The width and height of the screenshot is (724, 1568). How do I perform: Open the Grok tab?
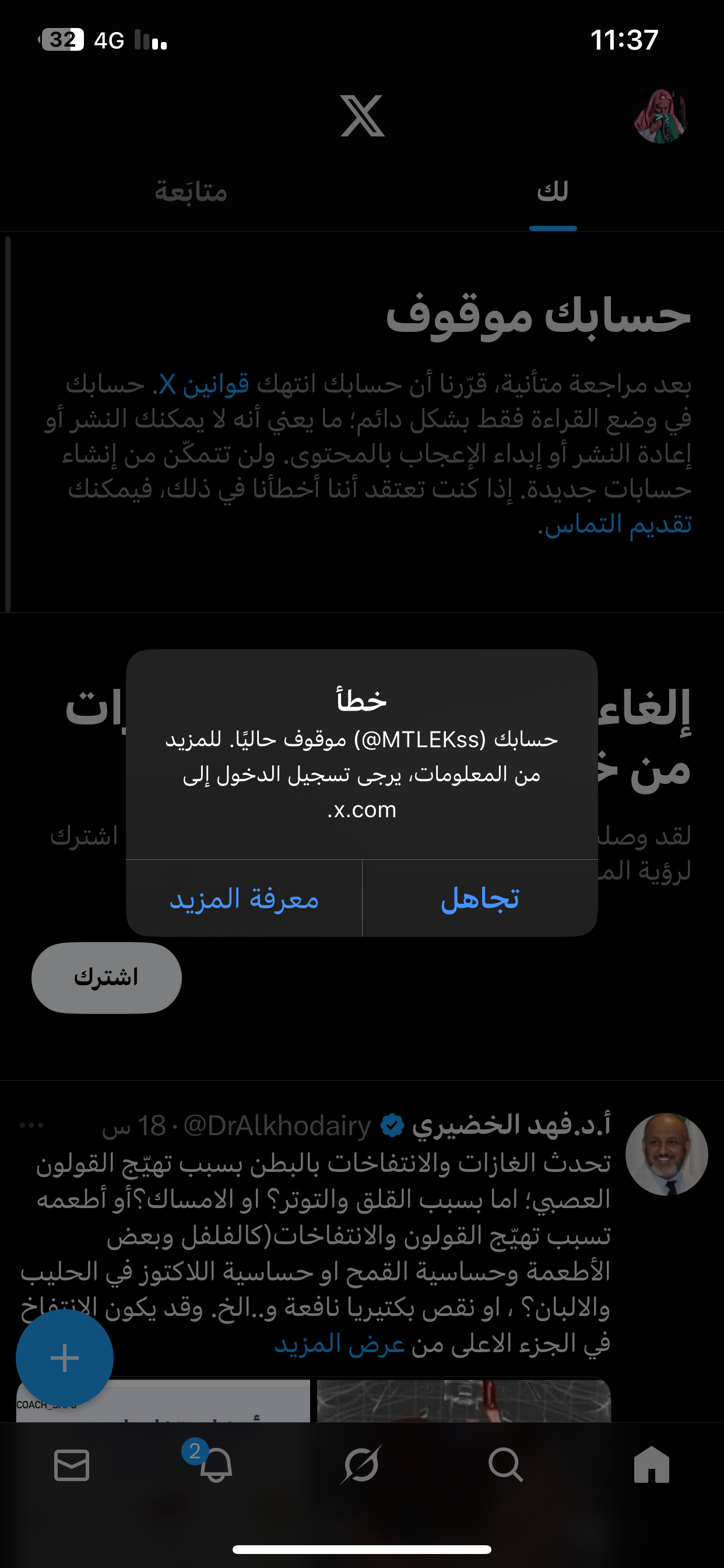(361, 1465)
